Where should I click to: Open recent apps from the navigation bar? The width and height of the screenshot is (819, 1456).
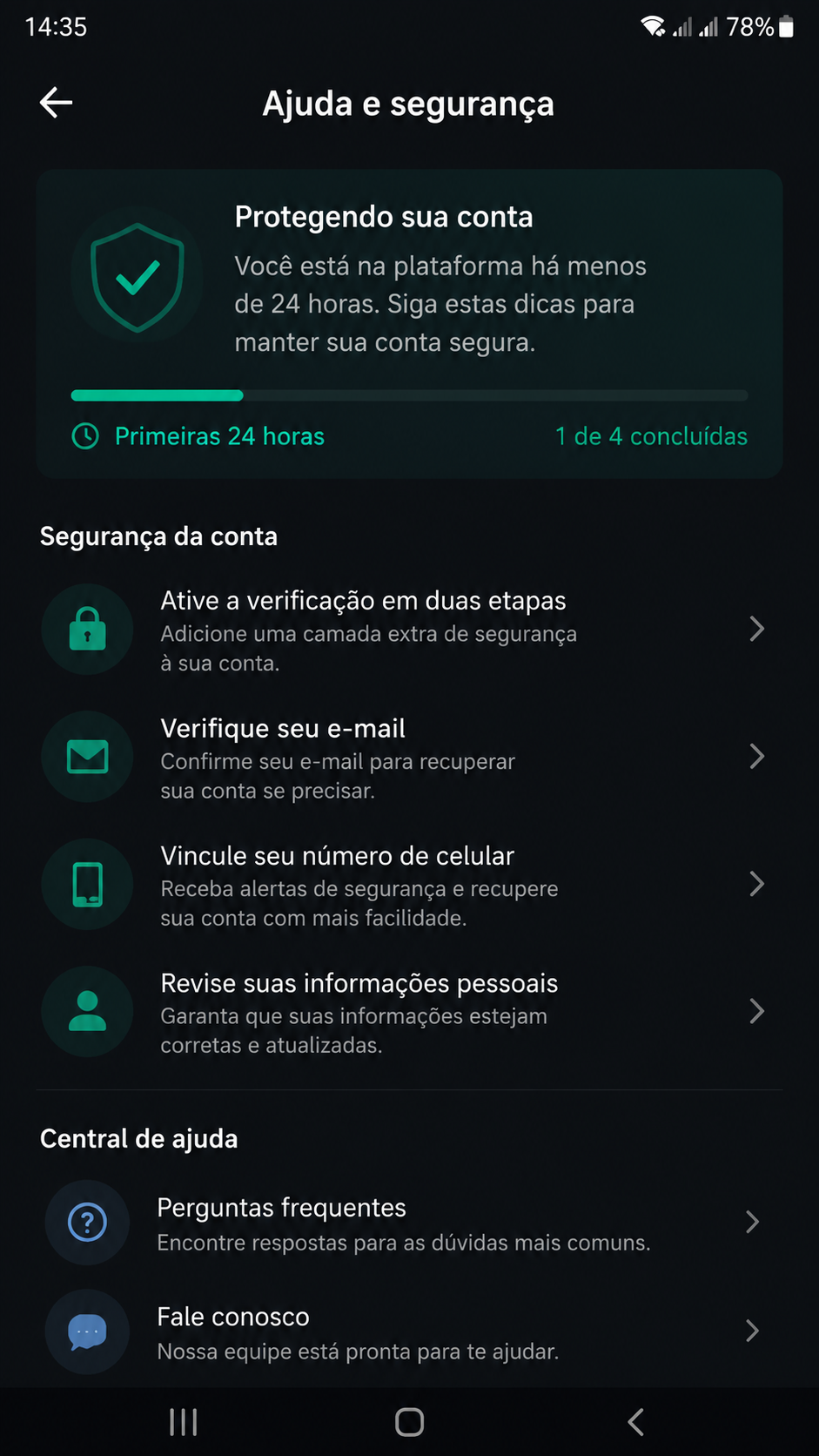click(x=184, y=1422)
